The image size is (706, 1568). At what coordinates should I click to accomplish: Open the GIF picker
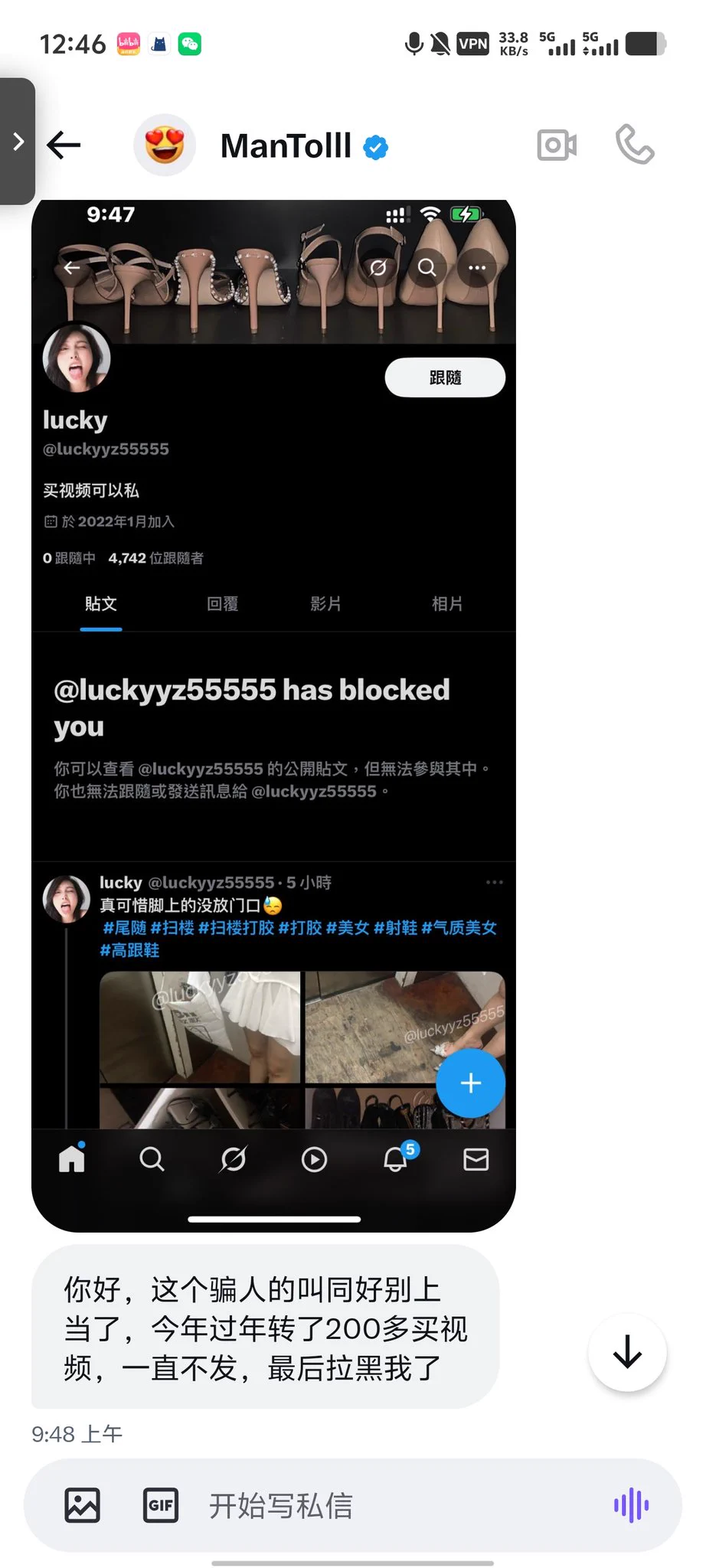(161, 1505)
